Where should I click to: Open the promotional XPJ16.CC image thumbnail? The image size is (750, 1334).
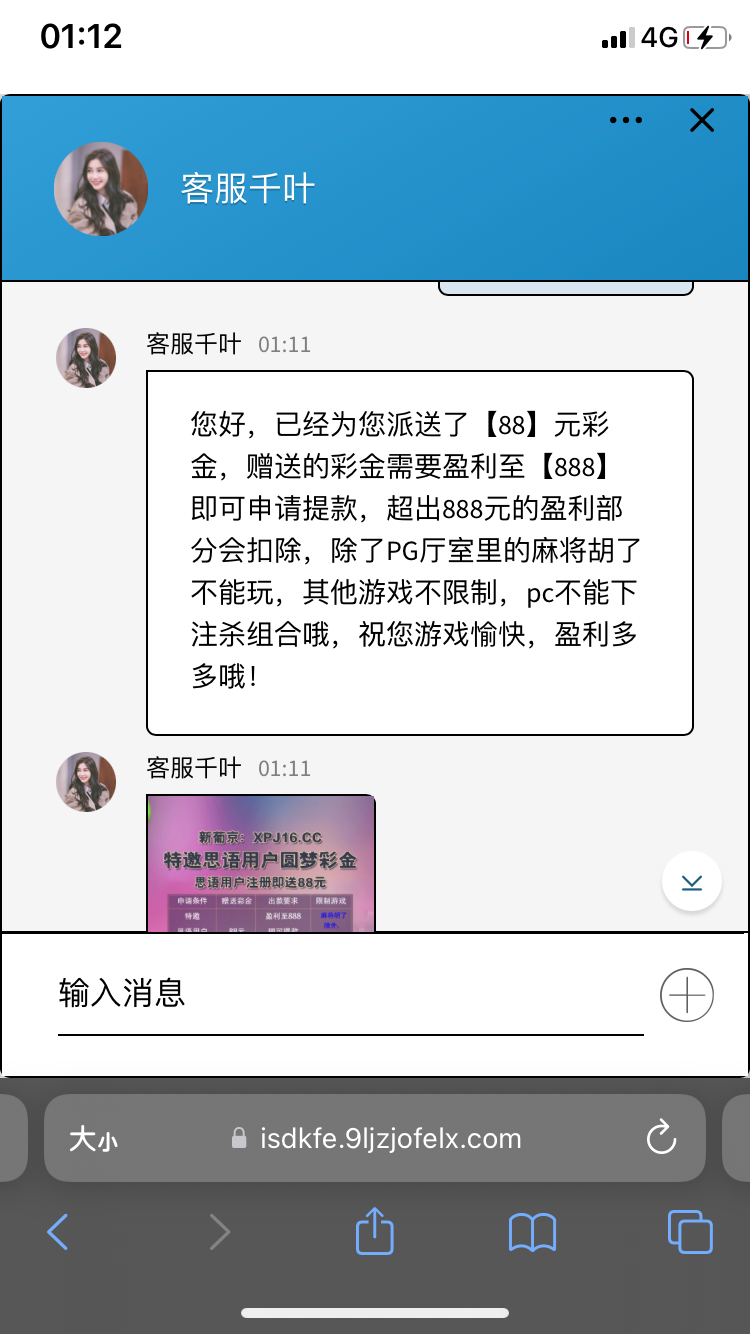[261, 865]
